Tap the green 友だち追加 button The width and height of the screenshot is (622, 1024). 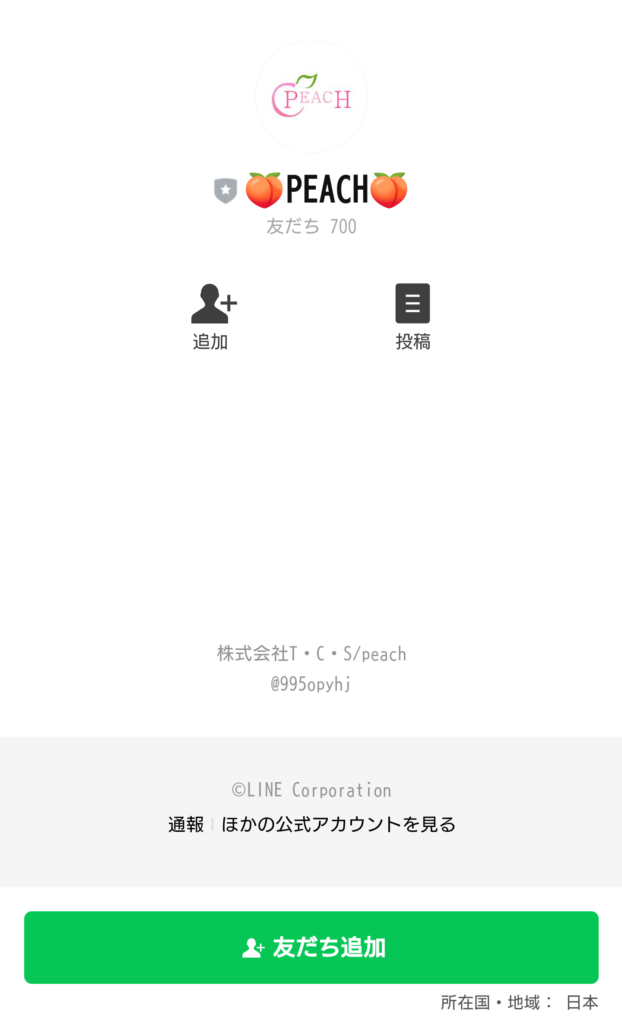click(x=311, y=947)
